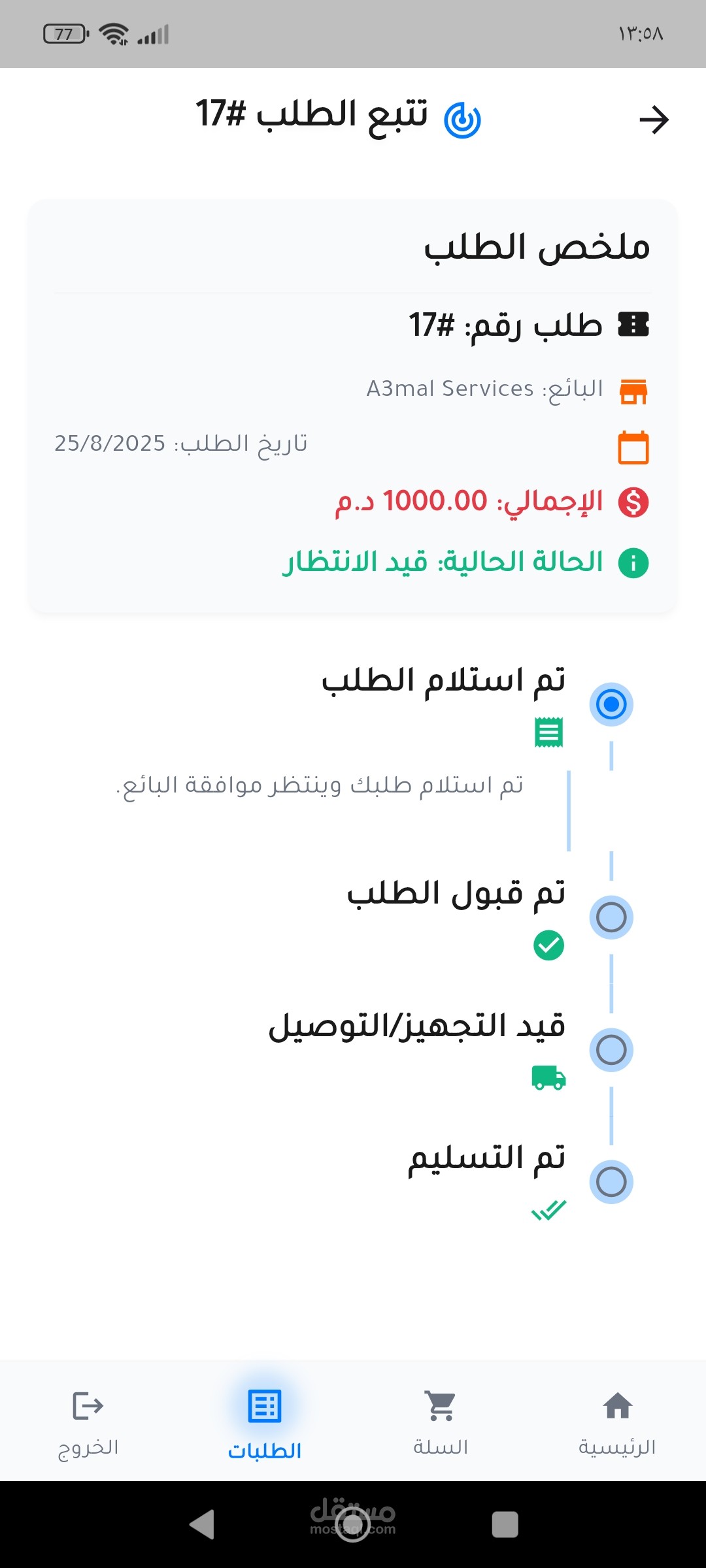Tap الخروج to log out
The image size is (706, 1568).
(88, 1422)
